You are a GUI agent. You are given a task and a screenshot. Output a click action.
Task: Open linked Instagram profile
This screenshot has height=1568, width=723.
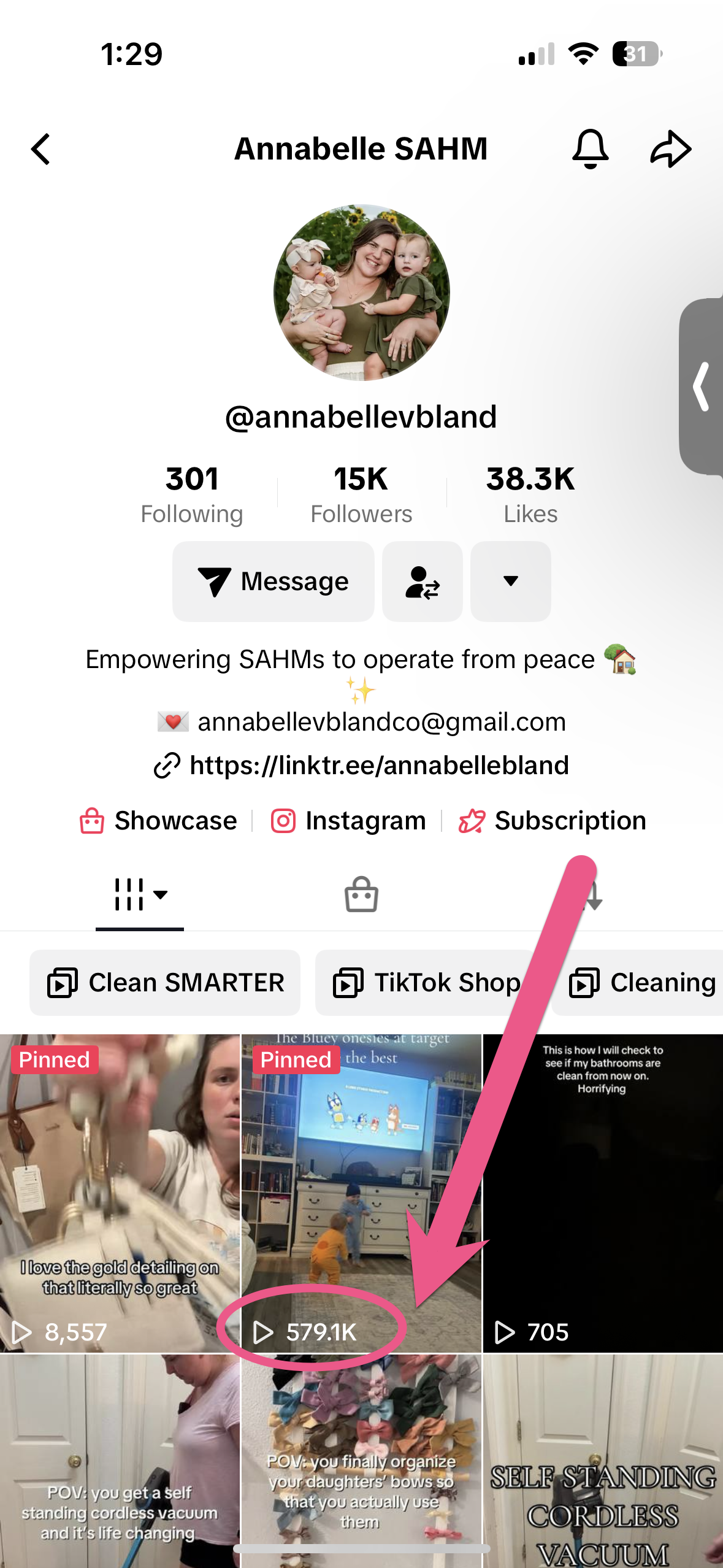click(x=348, y=821)
